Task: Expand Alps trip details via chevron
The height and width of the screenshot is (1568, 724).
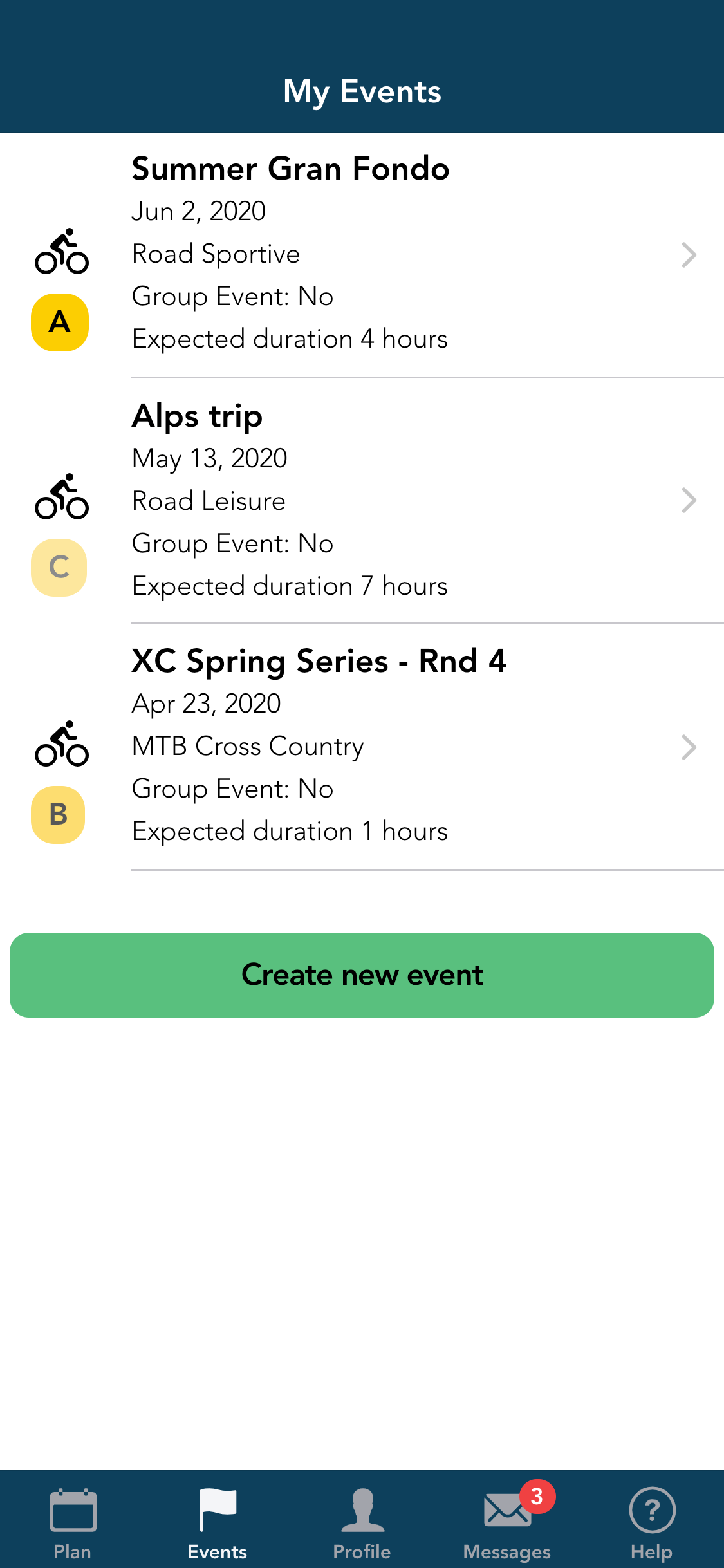Action: click(689, 500)
